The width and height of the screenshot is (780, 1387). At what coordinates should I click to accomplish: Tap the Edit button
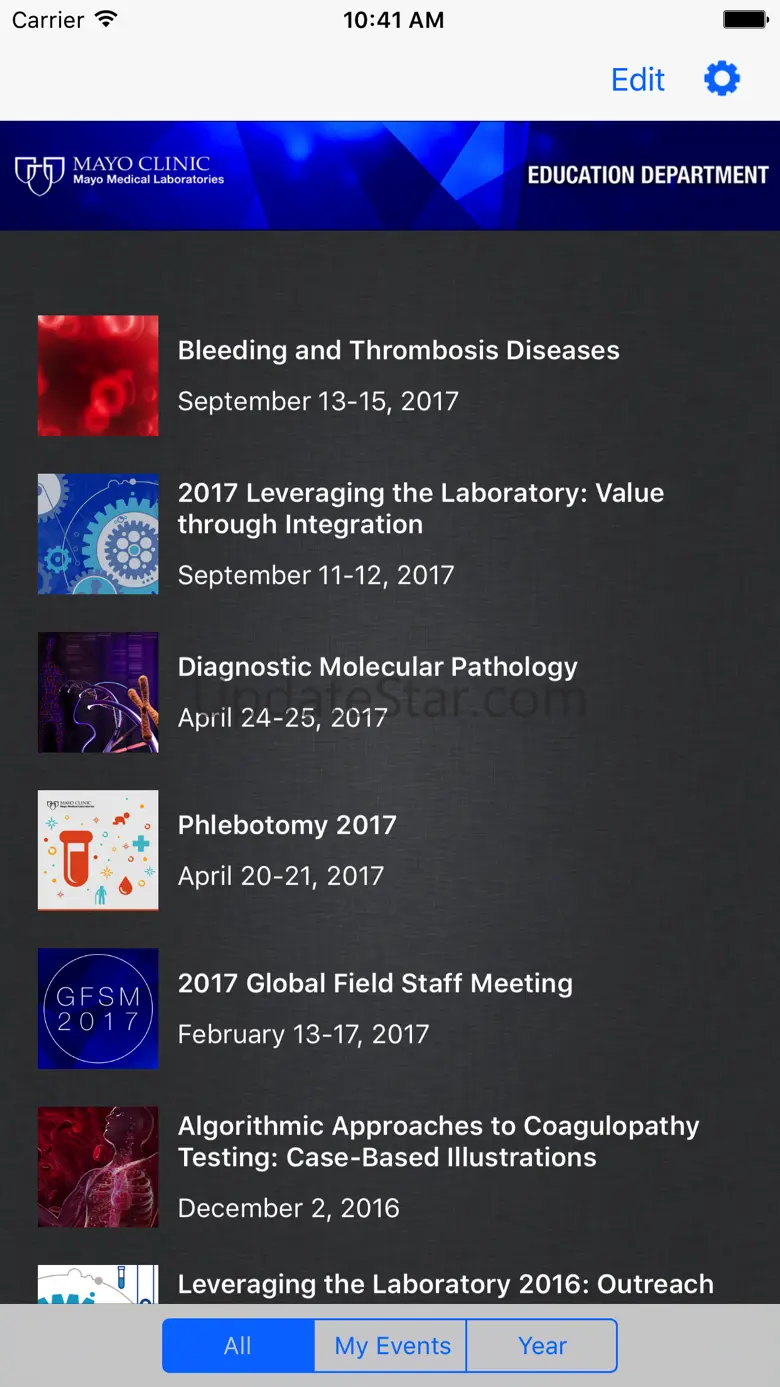[637, 80]
